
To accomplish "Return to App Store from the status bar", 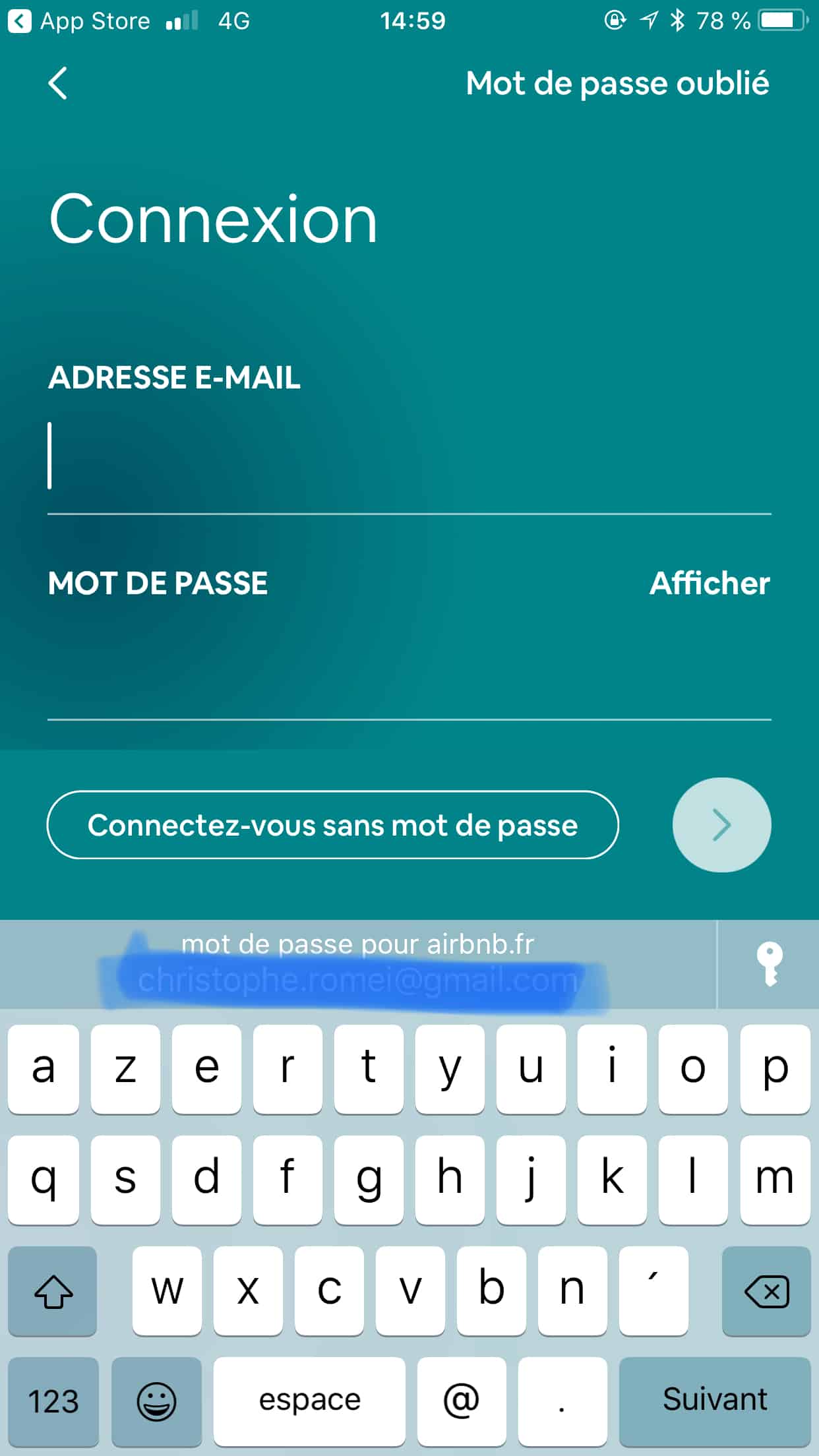I will [79, 21].
